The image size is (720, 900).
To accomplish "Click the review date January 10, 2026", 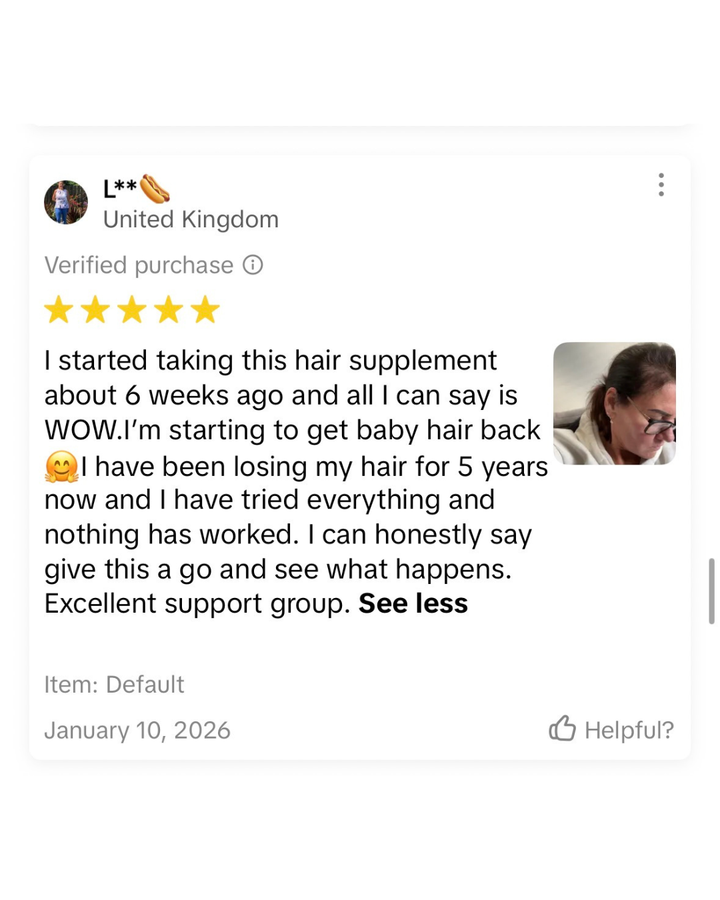I will (x=137, y=730).
